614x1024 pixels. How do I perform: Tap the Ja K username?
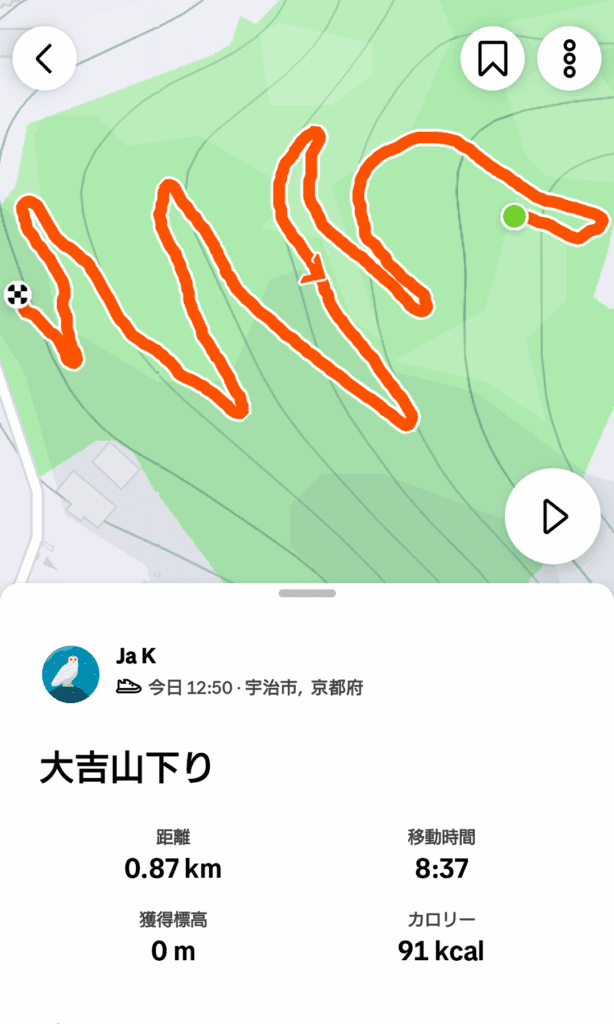pos(136,657)
